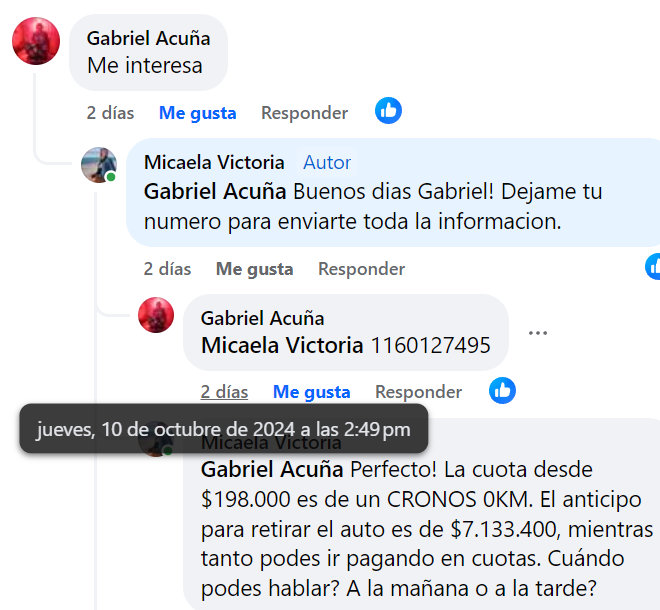The width and height of the screenshot is (660, 610).
Task: Reply to the 1160127495 comment
Action: tap(418, 392)
